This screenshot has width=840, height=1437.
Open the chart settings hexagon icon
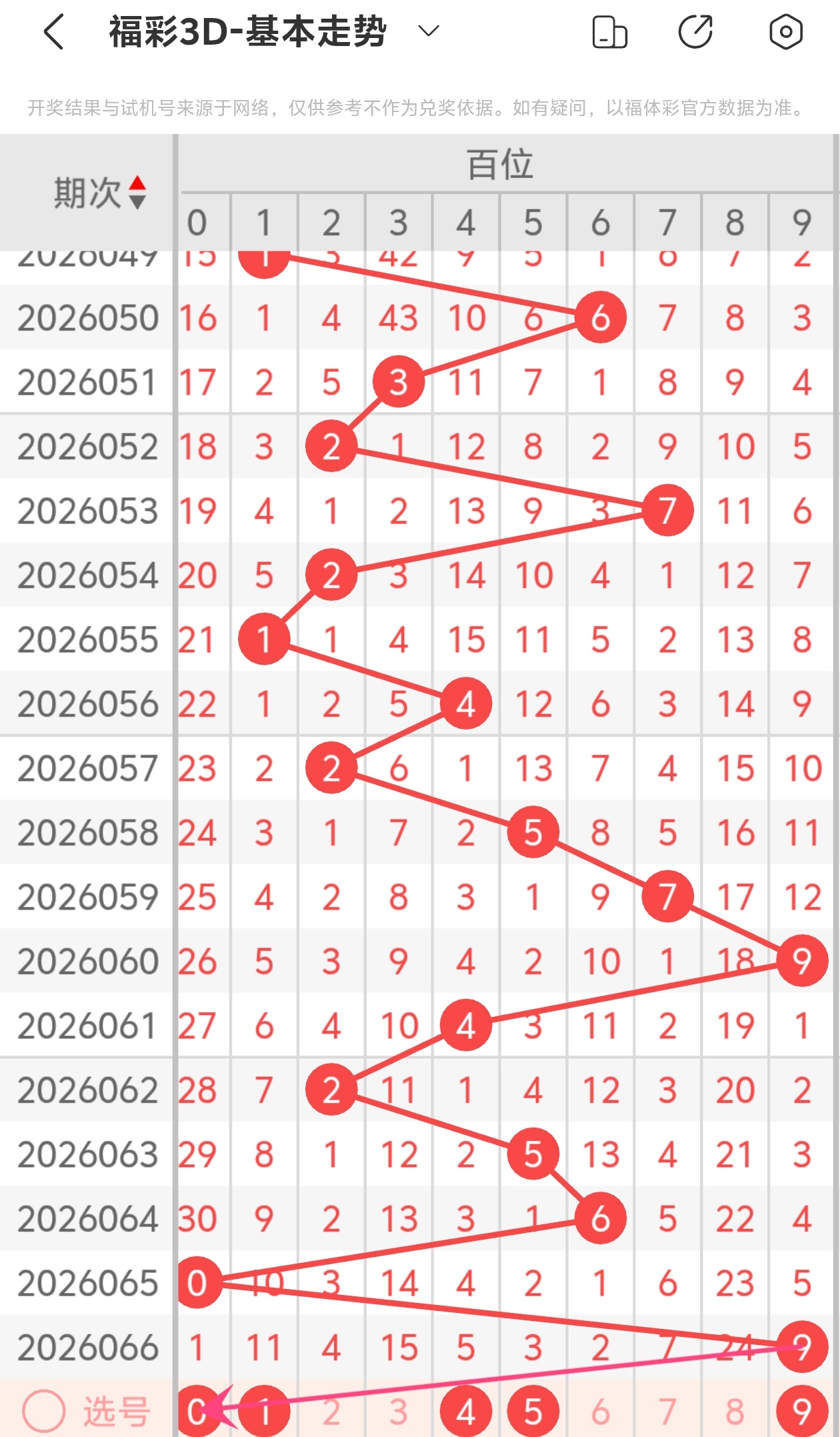[x=785, y=32]
